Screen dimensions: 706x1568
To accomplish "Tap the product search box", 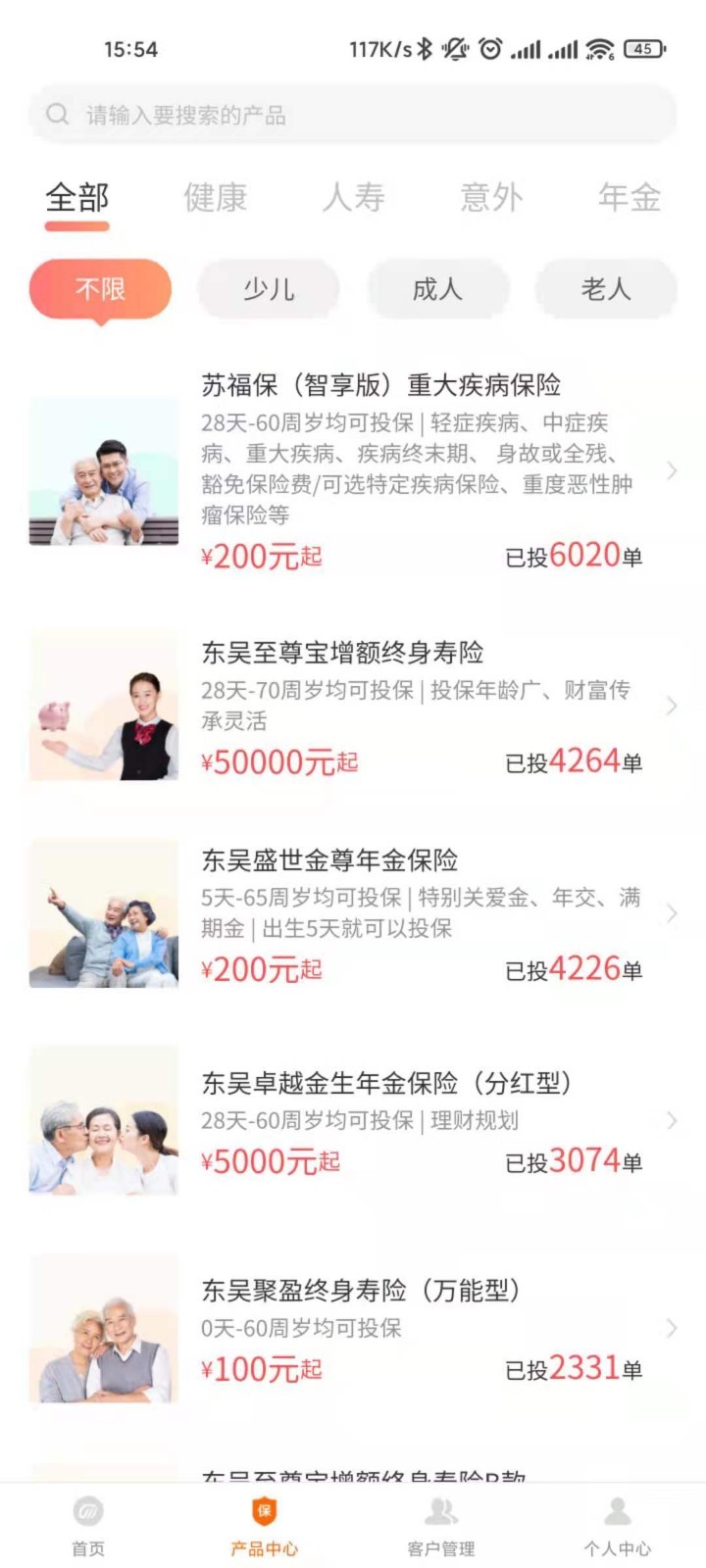I will point(353,115).
